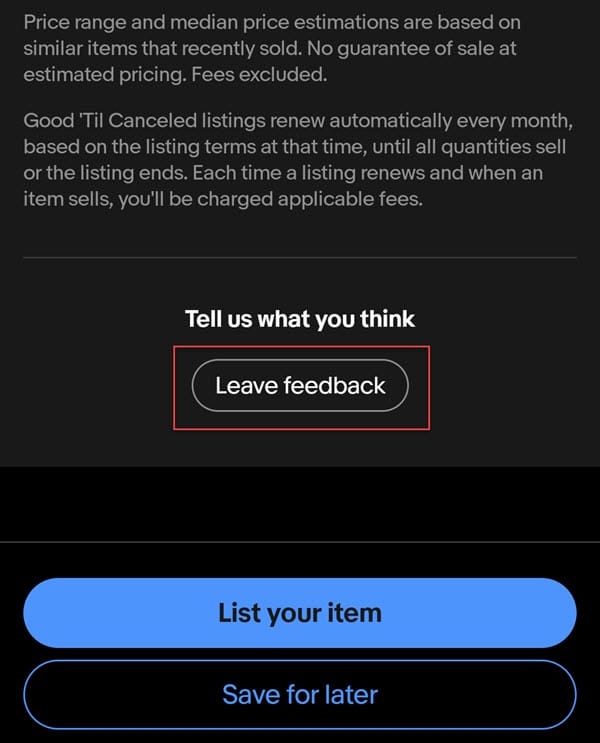Choose Save for later
The height and width of the screenshot is (743, 600).
pyautogui.click(x=300, y=694)
